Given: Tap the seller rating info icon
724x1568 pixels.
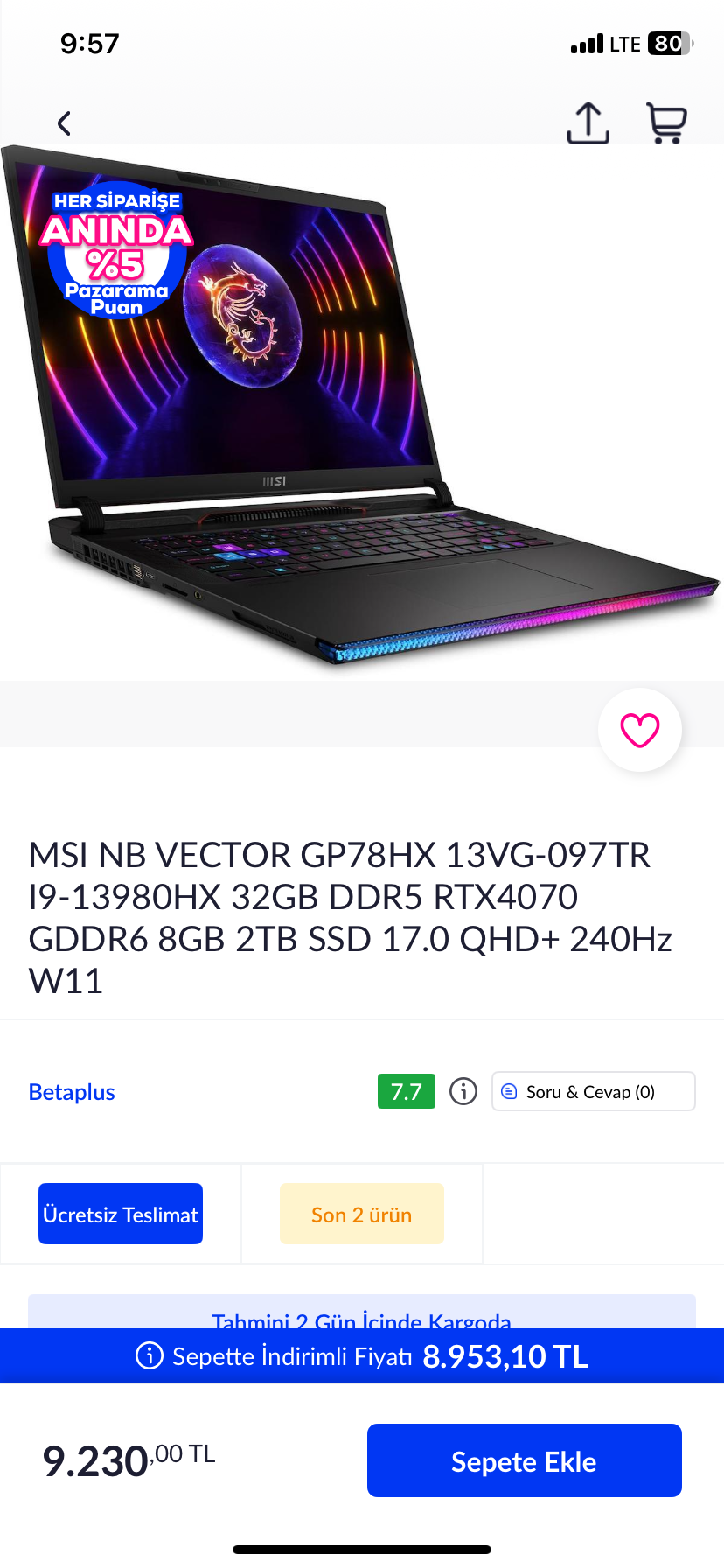Looking at the screenshot, I should coord(463,1091).
